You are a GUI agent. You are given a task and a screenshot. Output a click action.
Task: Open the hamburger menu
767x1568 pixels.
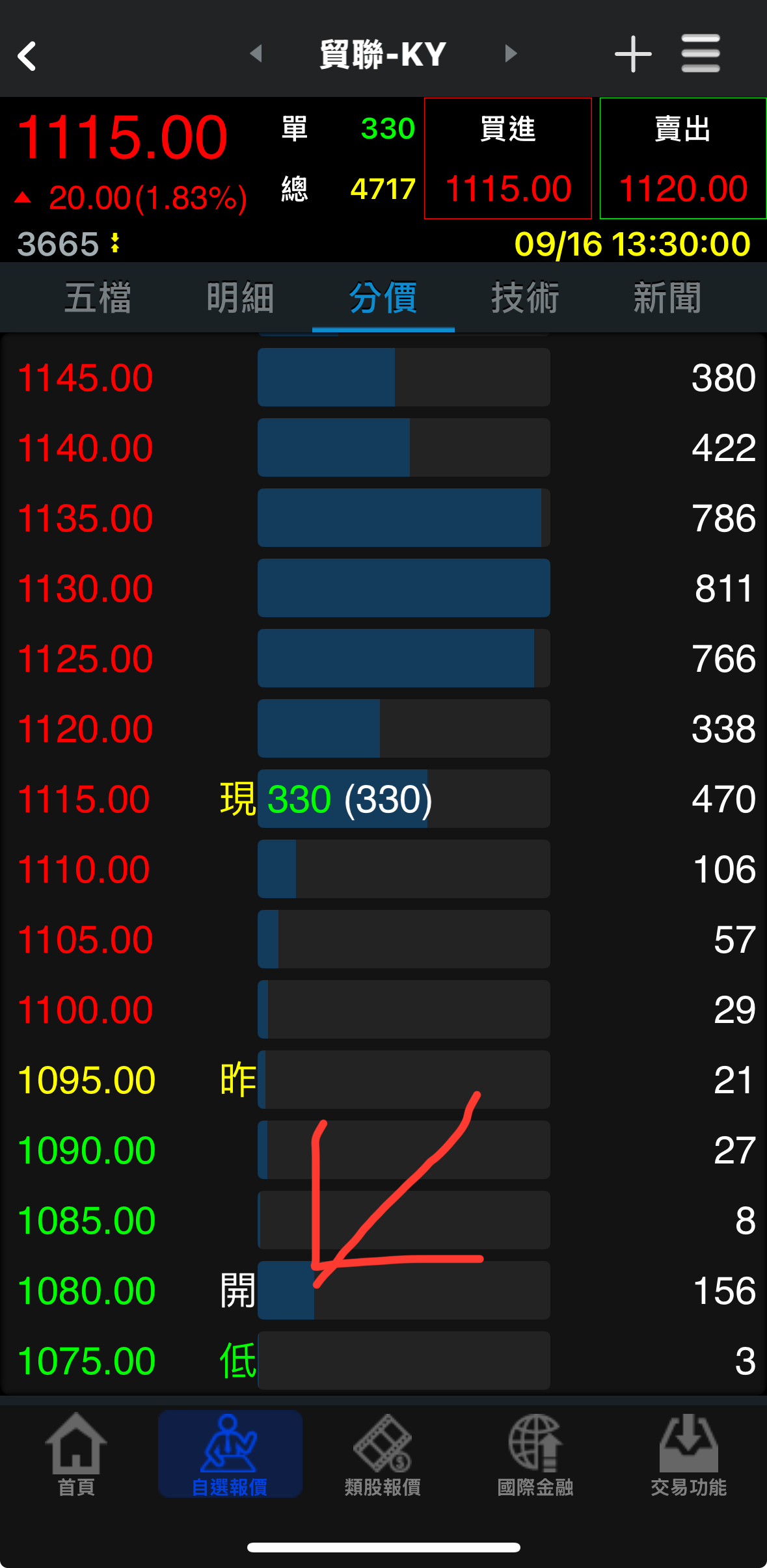pos(700,54)
